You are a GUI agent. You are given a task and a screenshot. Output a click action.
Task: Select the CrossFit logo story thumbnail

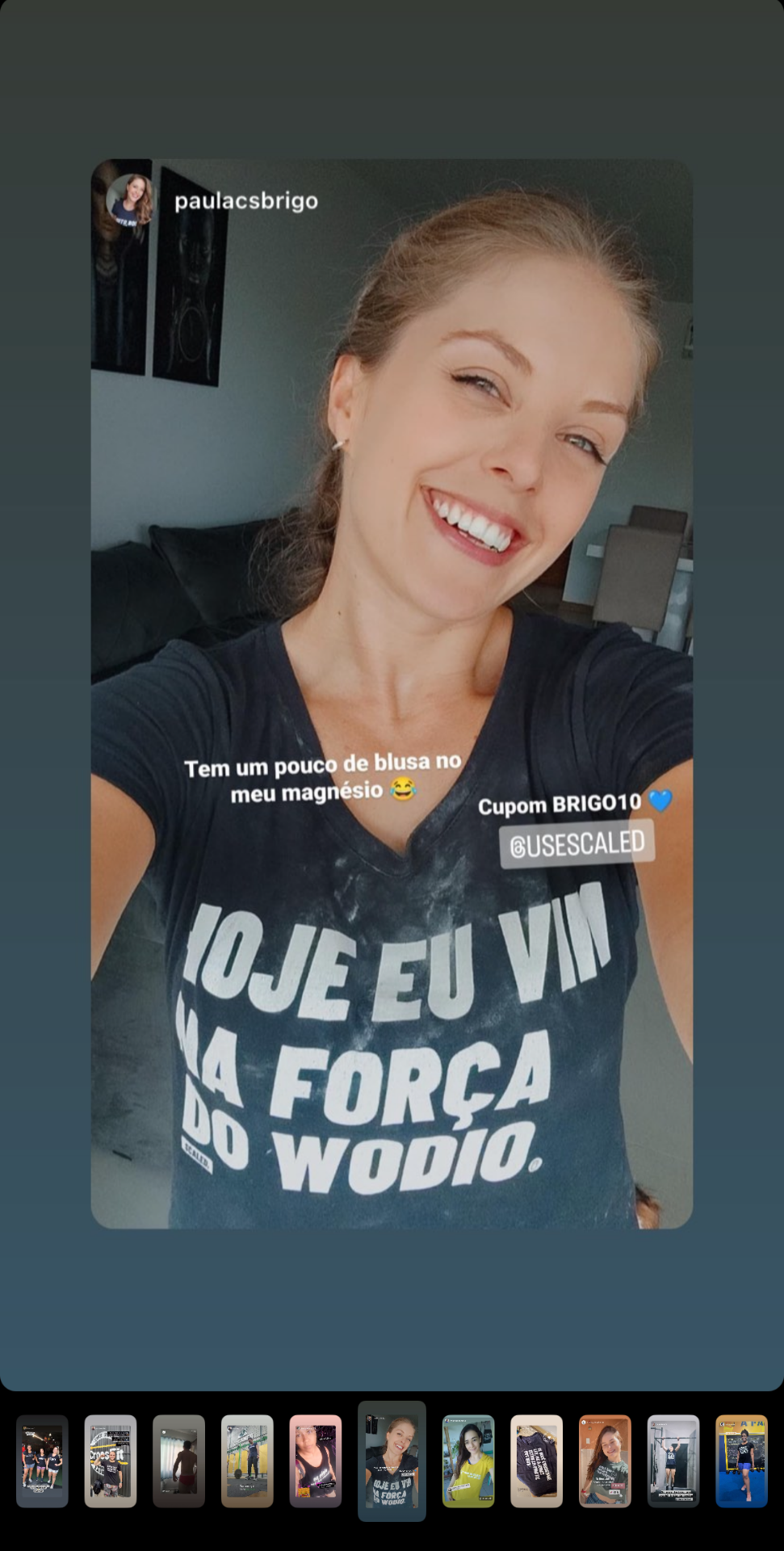tap(111, 1461)
